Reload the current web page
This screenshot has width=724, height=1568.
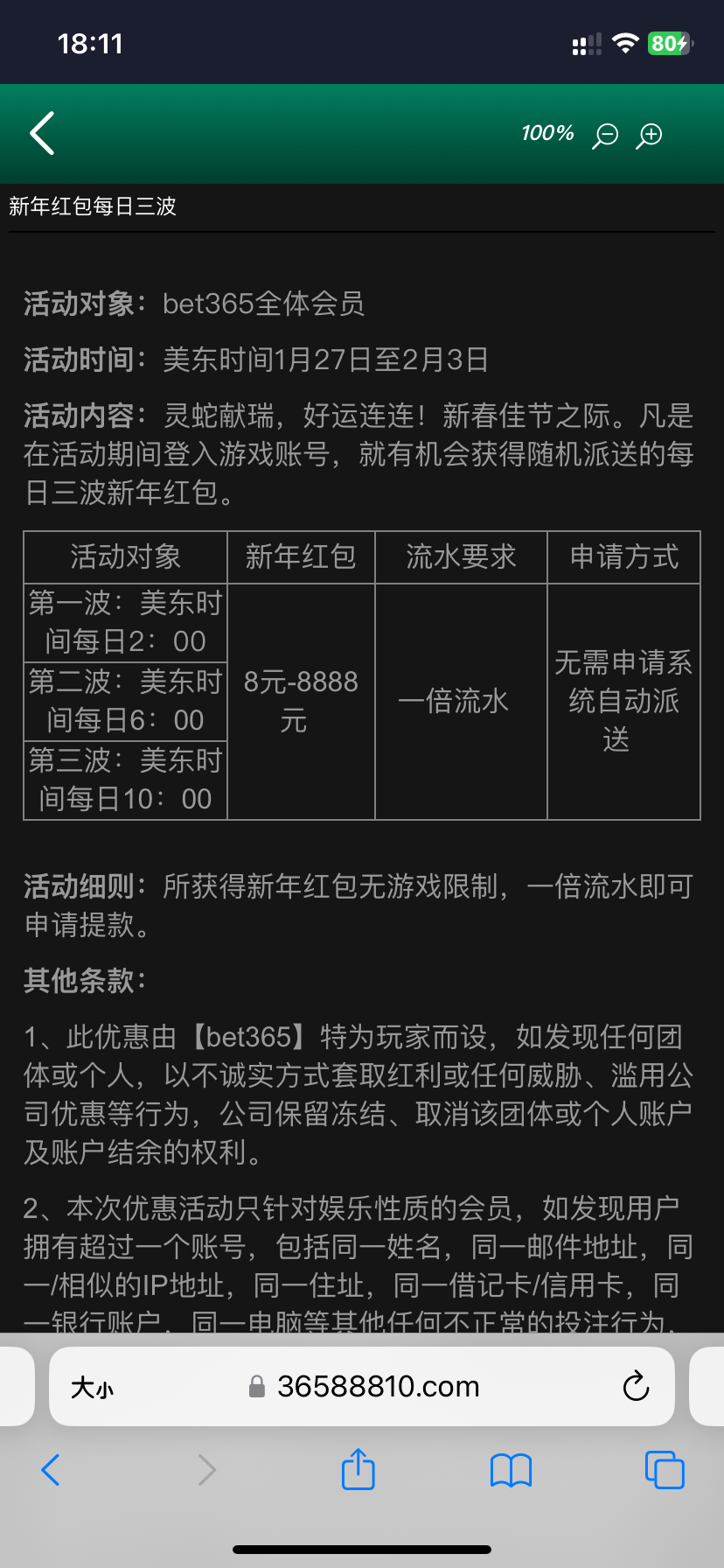636,1387
